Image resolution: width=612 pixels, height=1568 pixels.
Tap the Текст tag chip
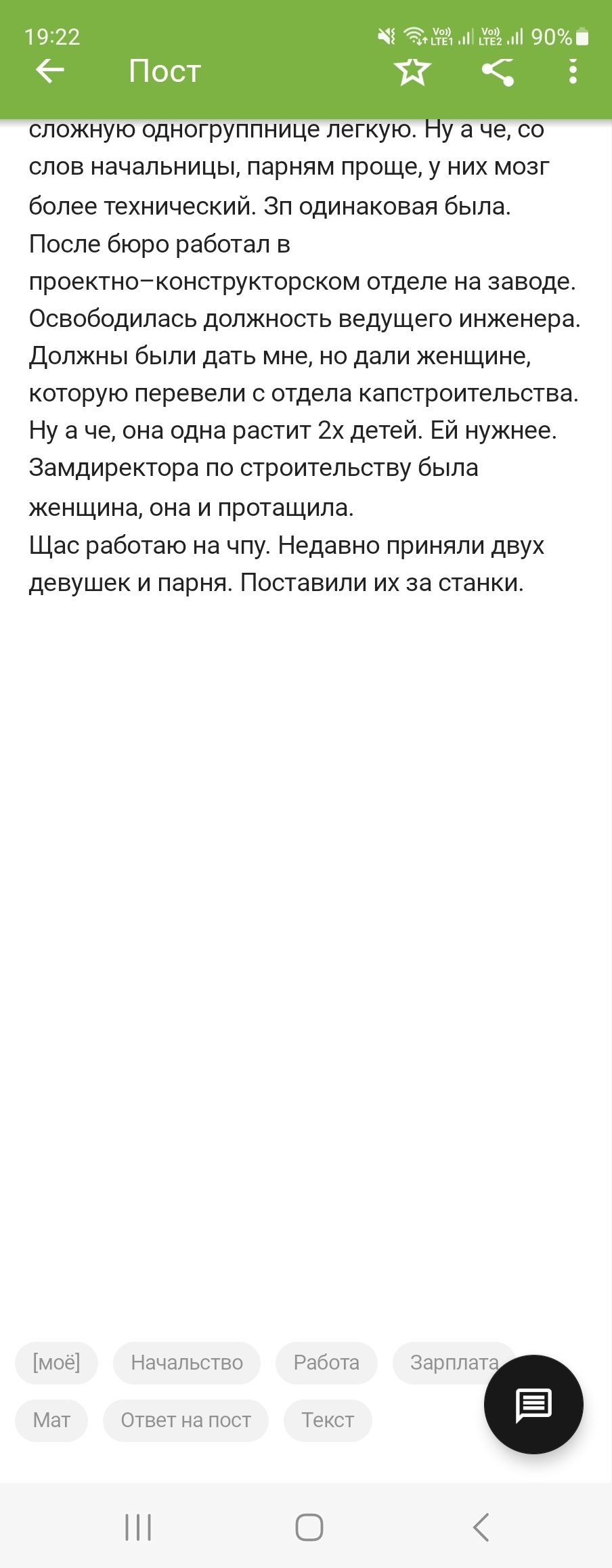coord(327,1419)
